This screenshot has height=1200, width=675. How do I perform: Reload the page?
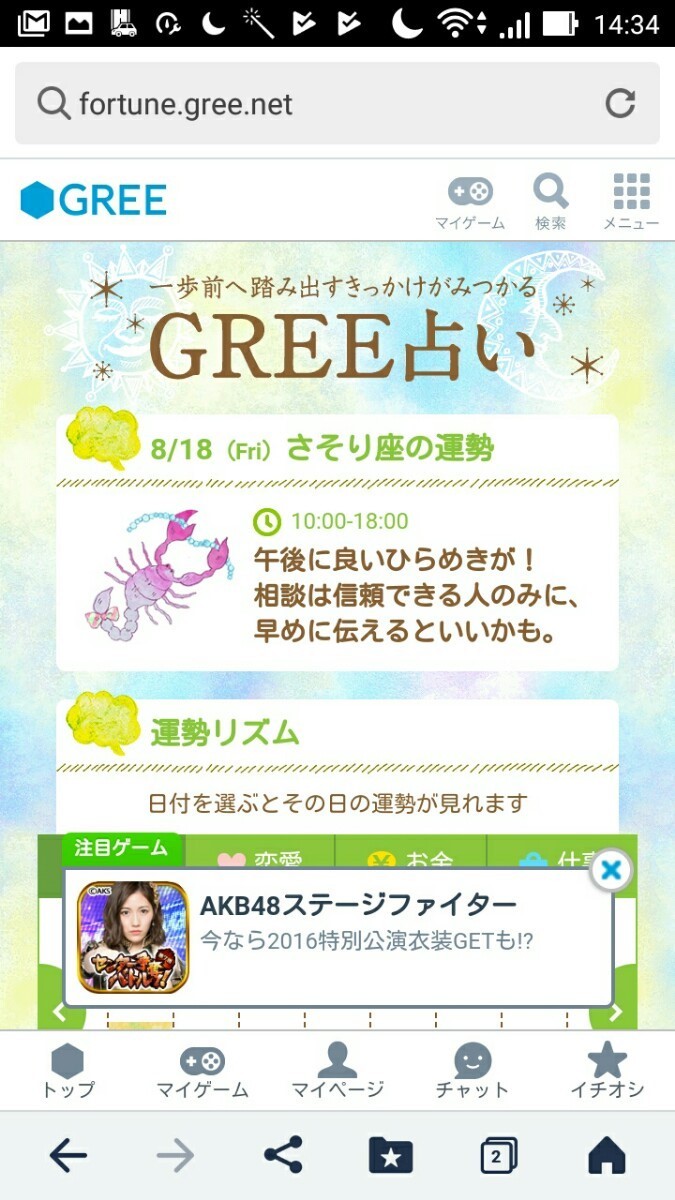point(620,103)
